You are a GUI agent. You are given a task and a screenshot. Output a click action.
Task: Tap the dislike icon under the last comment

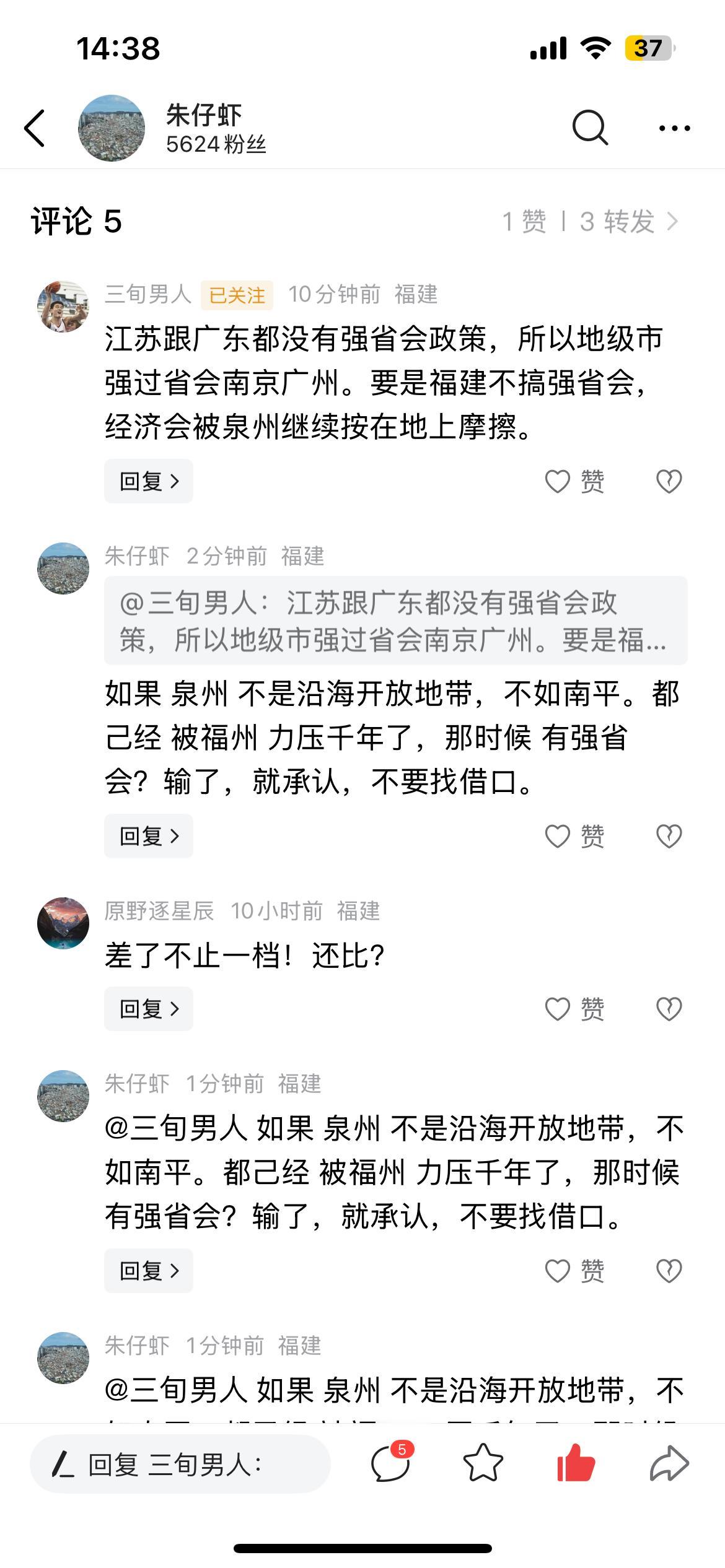[668, 1271]
